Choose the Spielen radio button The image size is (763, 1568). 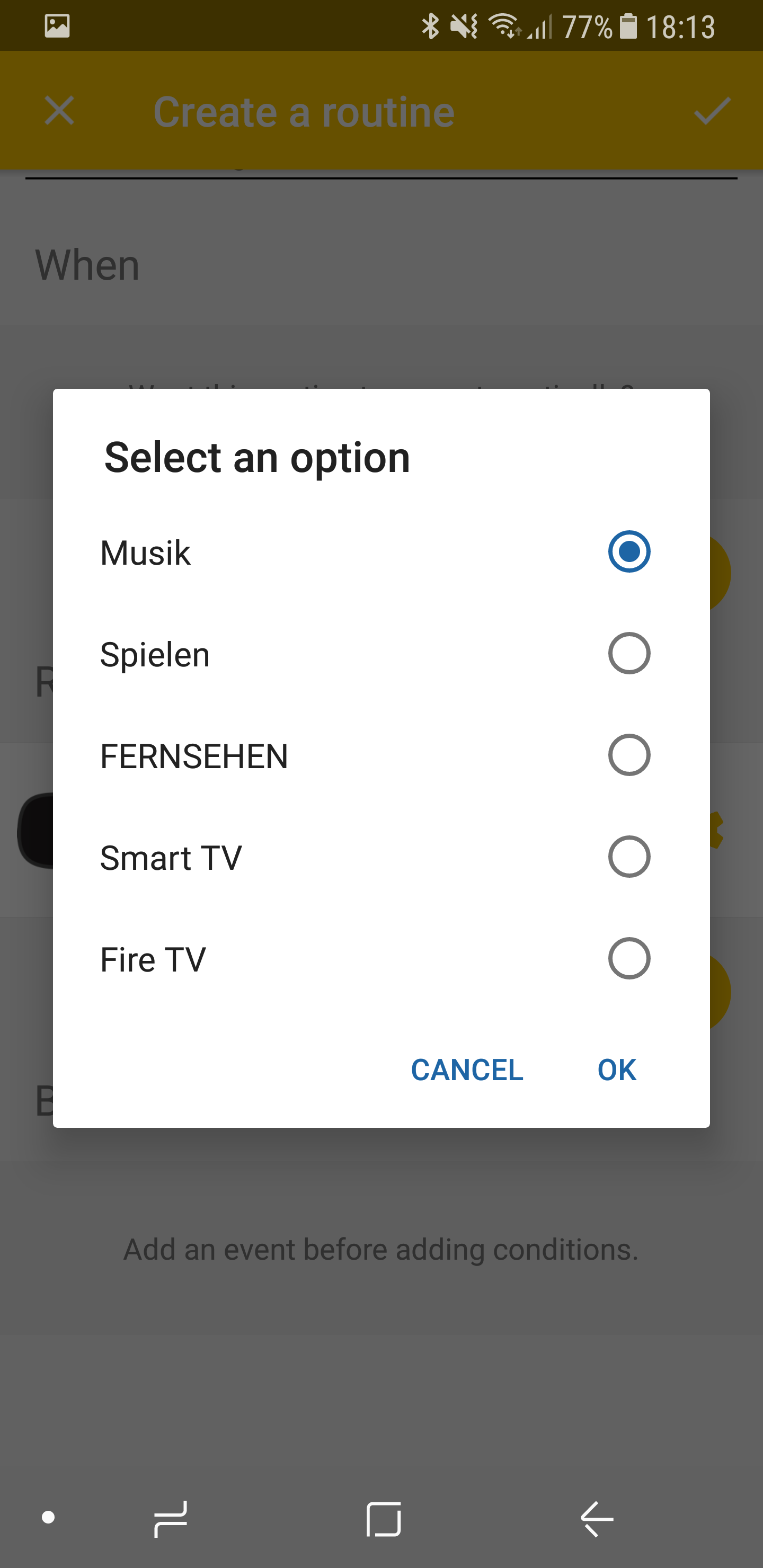(x=628, y=654)
